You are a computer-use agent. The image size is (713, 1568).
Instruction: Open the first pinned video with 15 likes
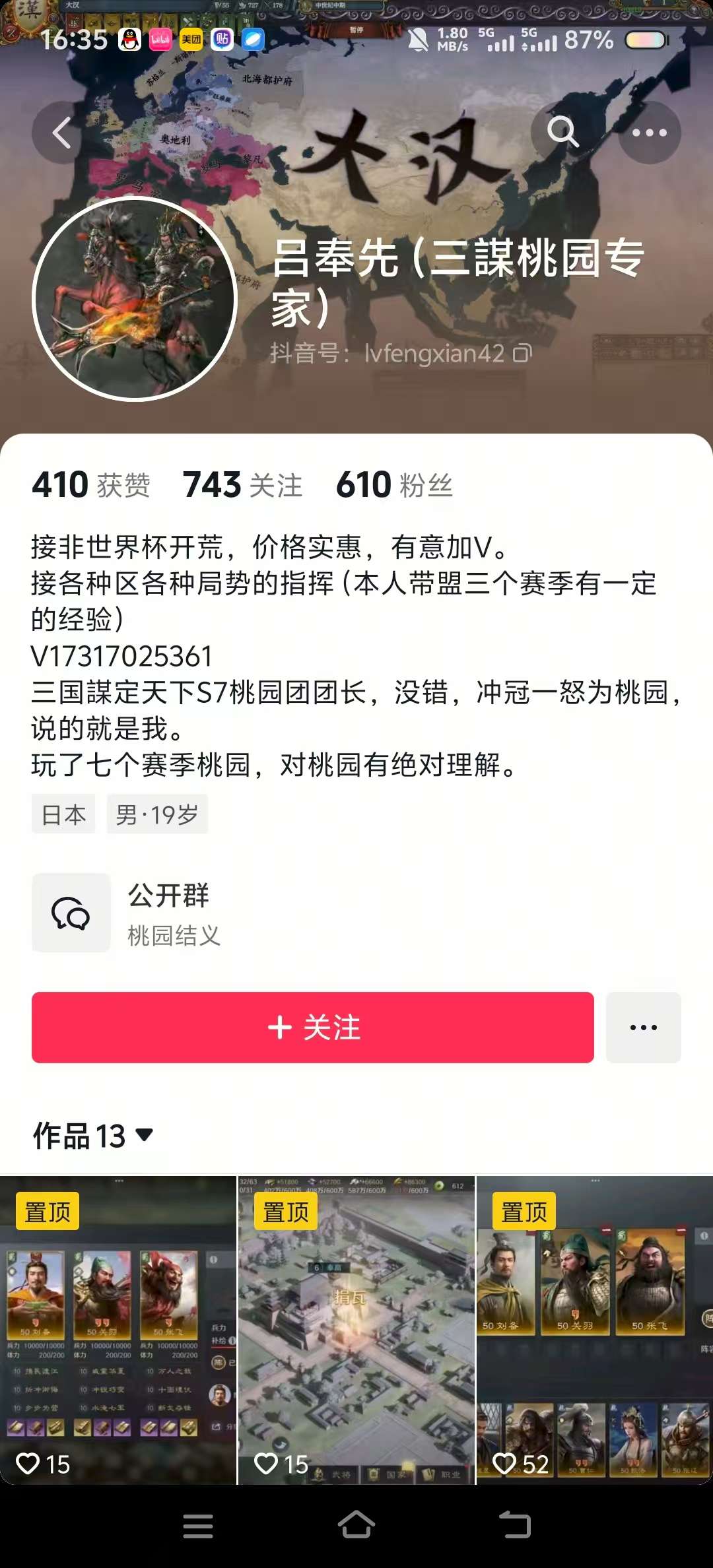118,1330
